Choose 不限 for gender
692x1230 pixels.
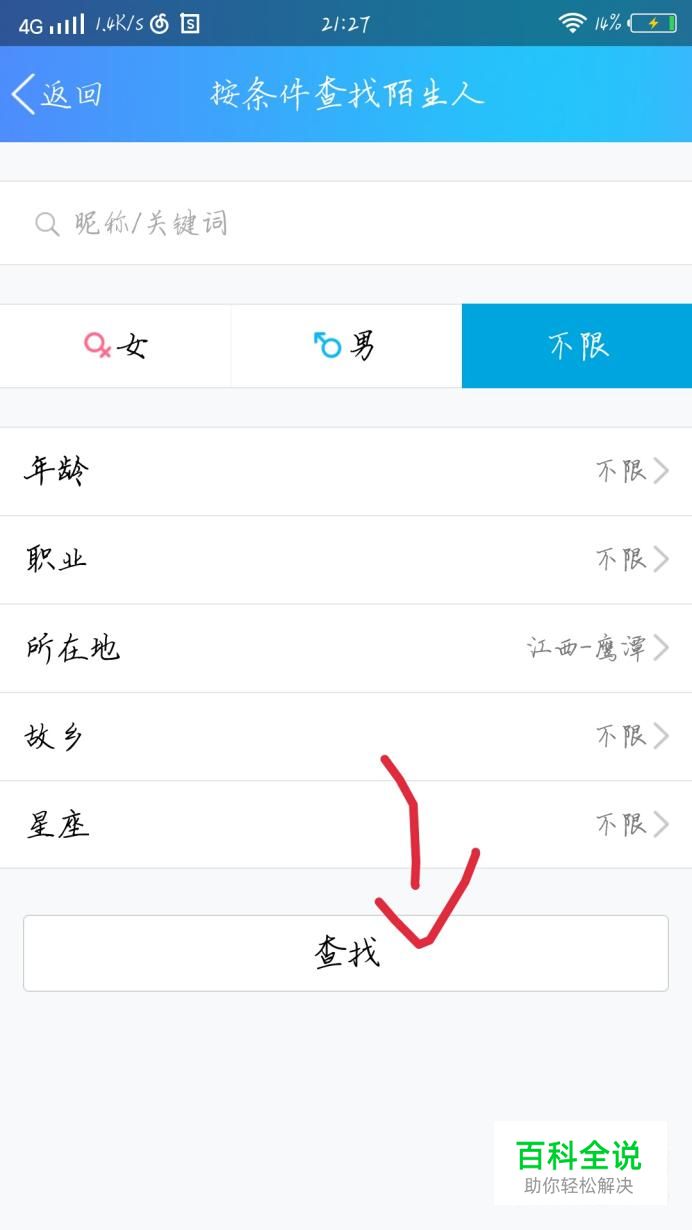click(577, 346)
